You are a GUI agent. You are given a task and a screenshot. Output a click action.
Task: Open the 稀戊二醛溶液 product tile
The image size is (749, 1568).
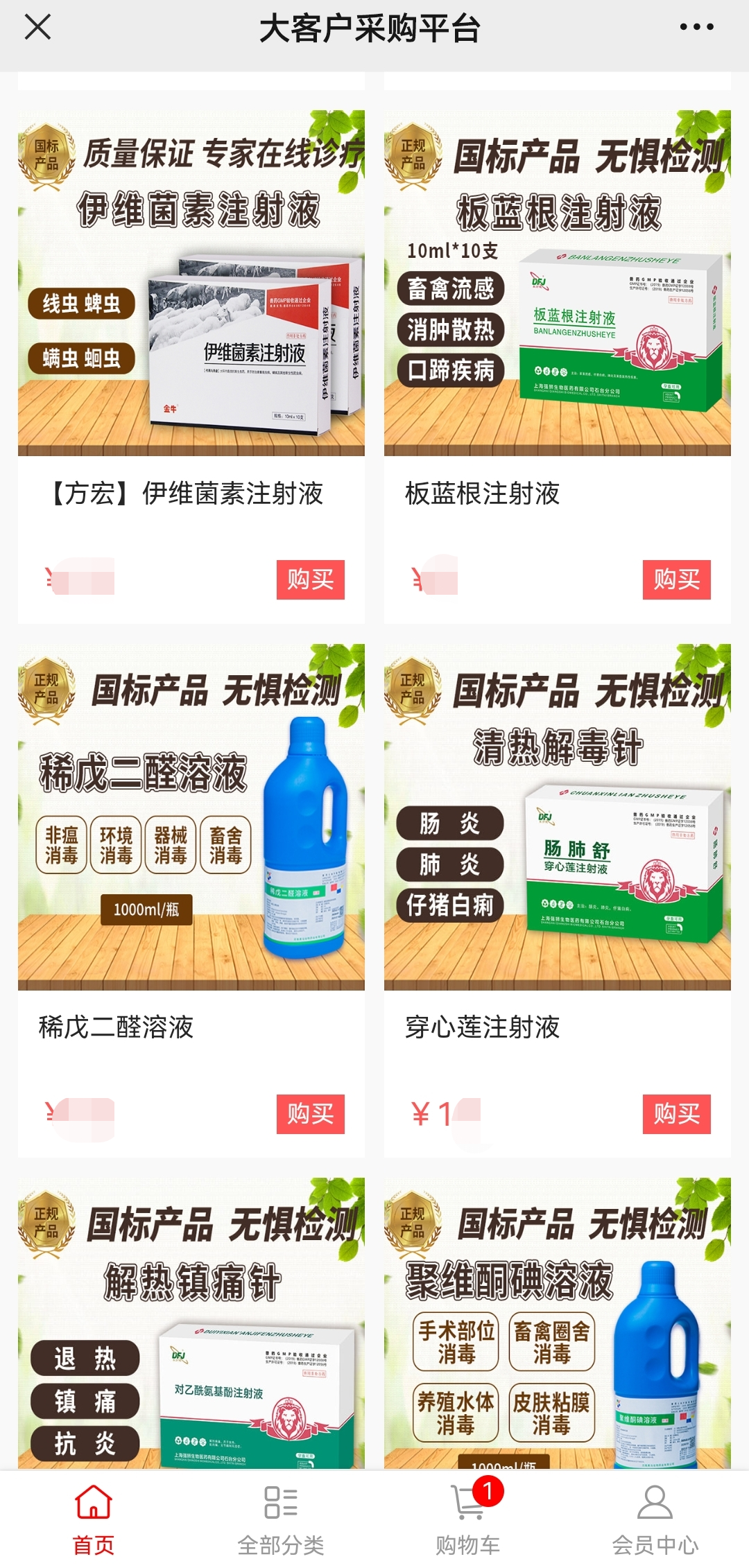191,817
